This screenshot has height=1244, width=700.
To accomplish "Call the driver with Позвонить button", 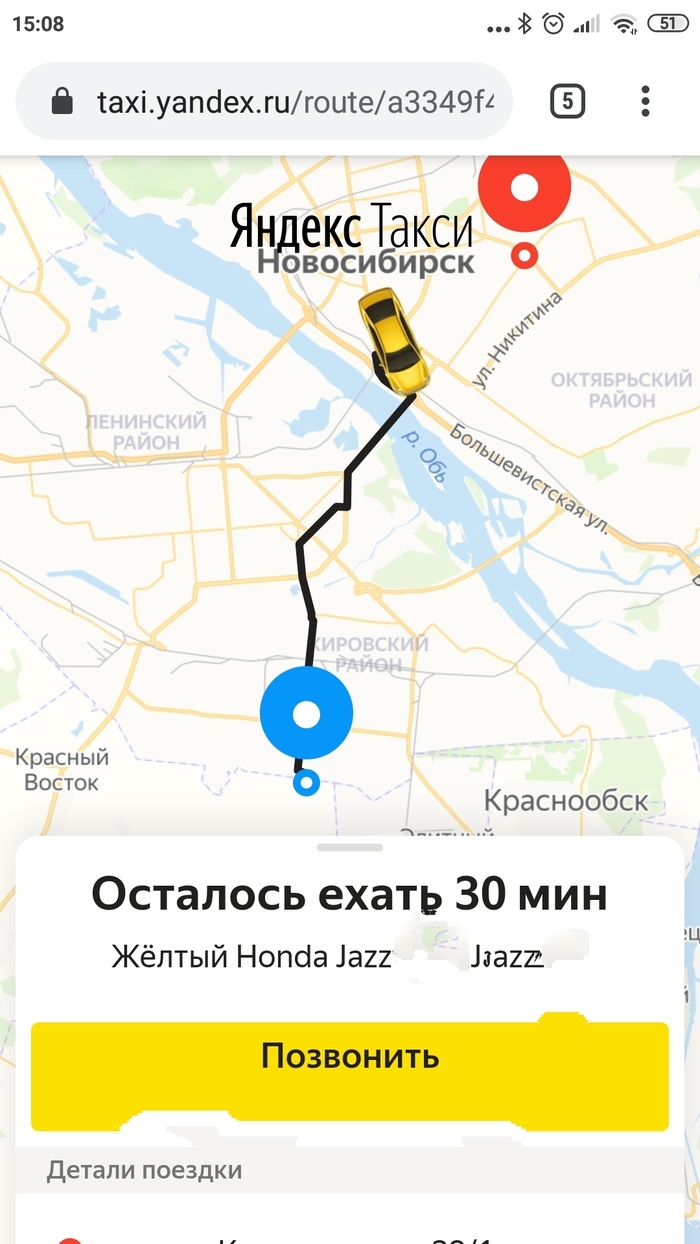I will tap(349, 1056).
